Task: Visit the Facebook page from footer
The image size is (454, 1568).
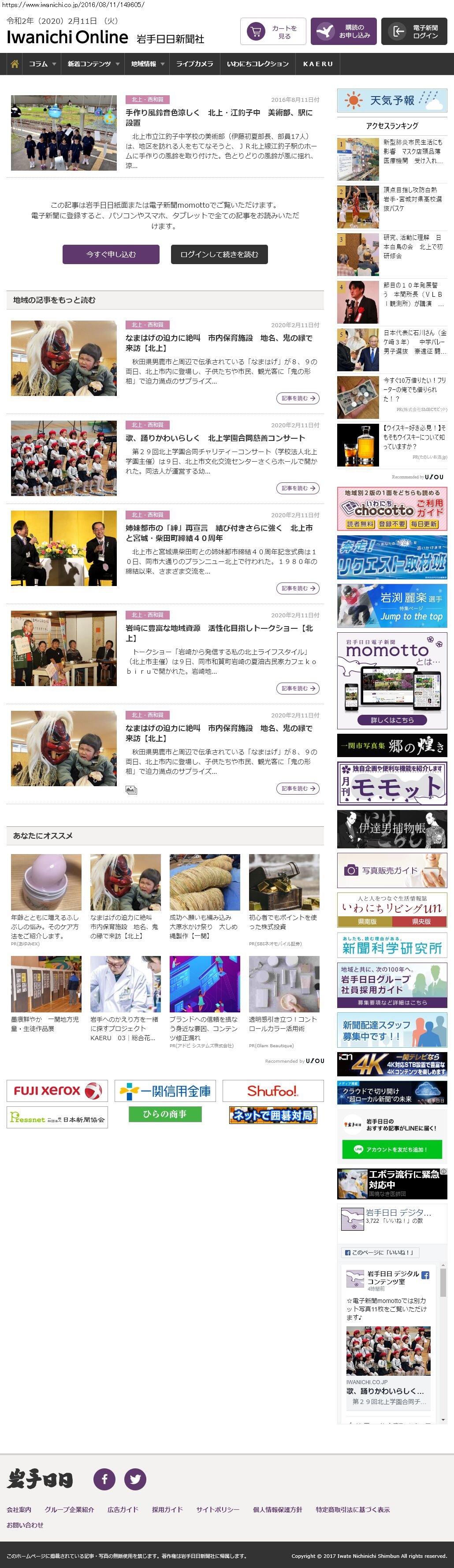Action: pyautogui.click(x=104, y=1478)
